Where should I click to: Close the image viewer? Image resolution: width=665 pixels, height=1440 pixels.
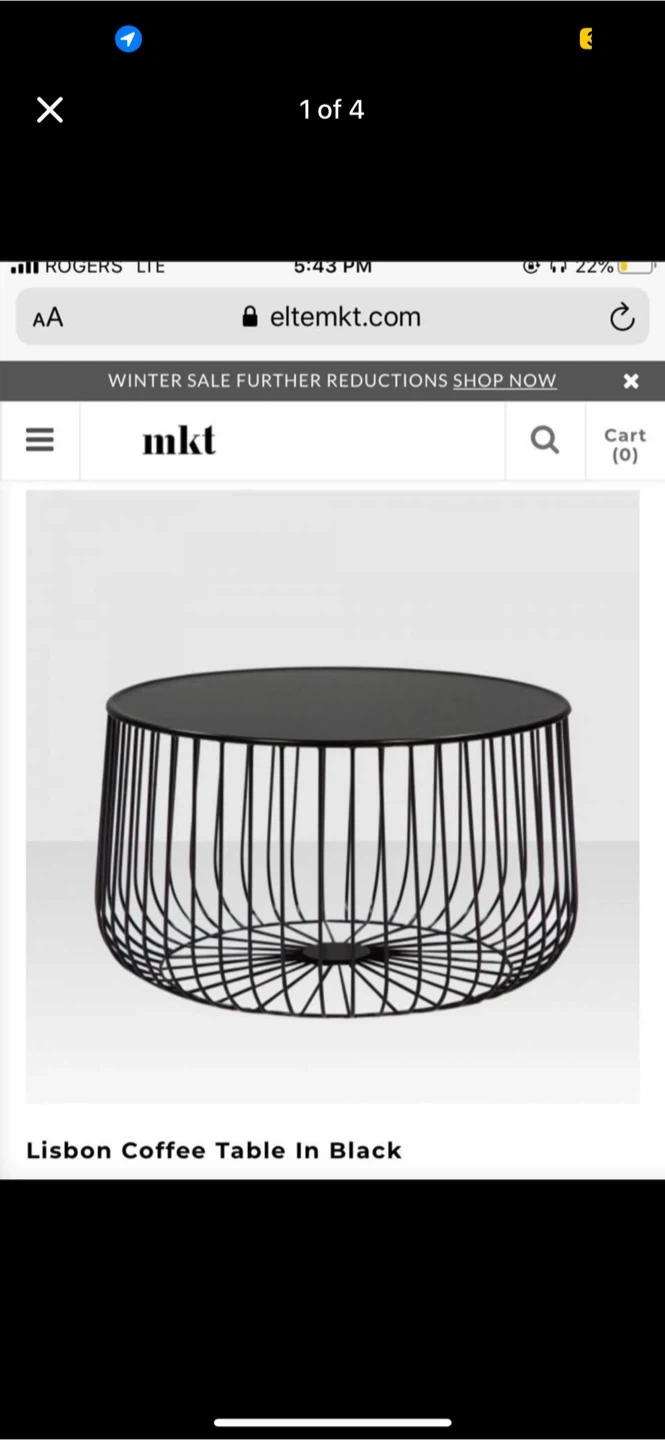pos(50,110)
